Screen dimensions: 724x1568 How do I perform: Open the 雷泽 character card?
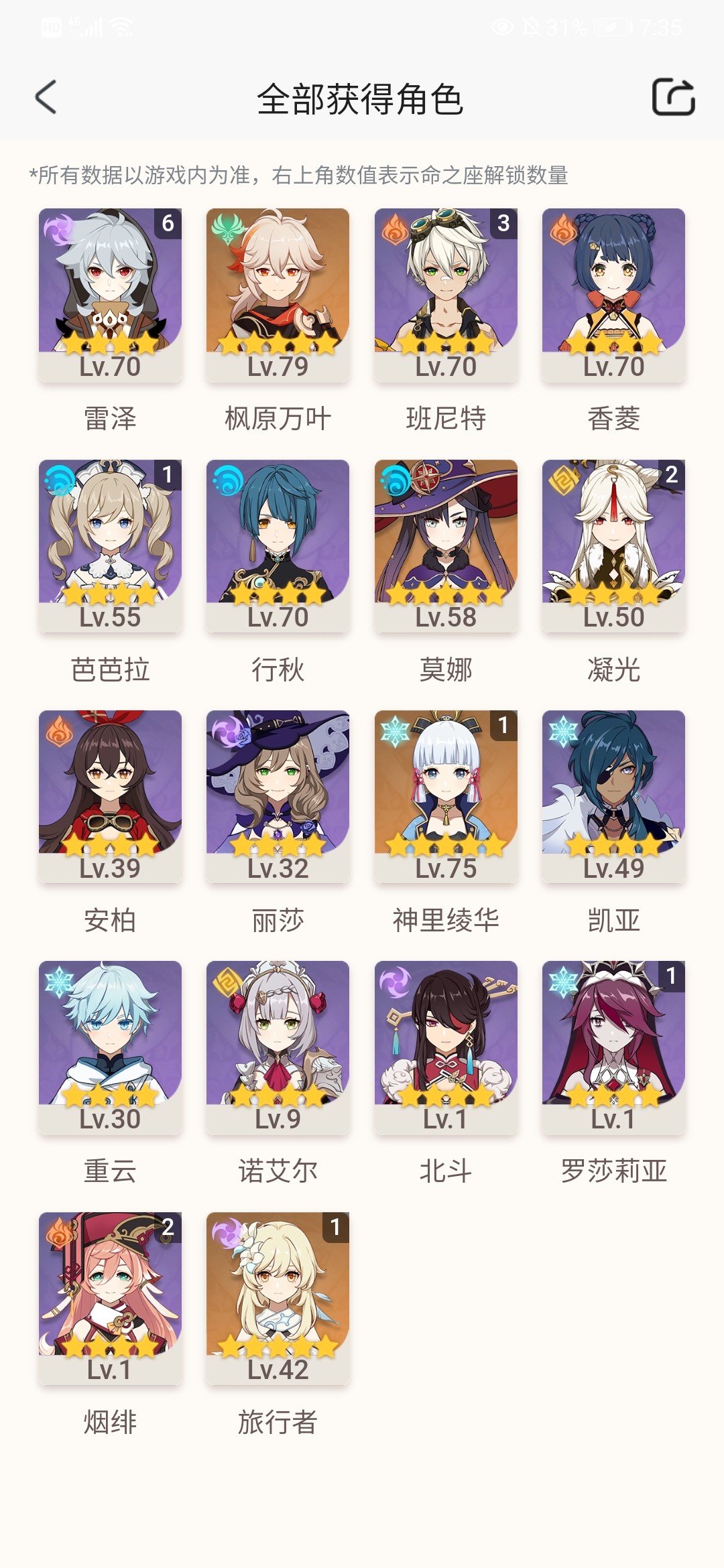tap(110, 295)
